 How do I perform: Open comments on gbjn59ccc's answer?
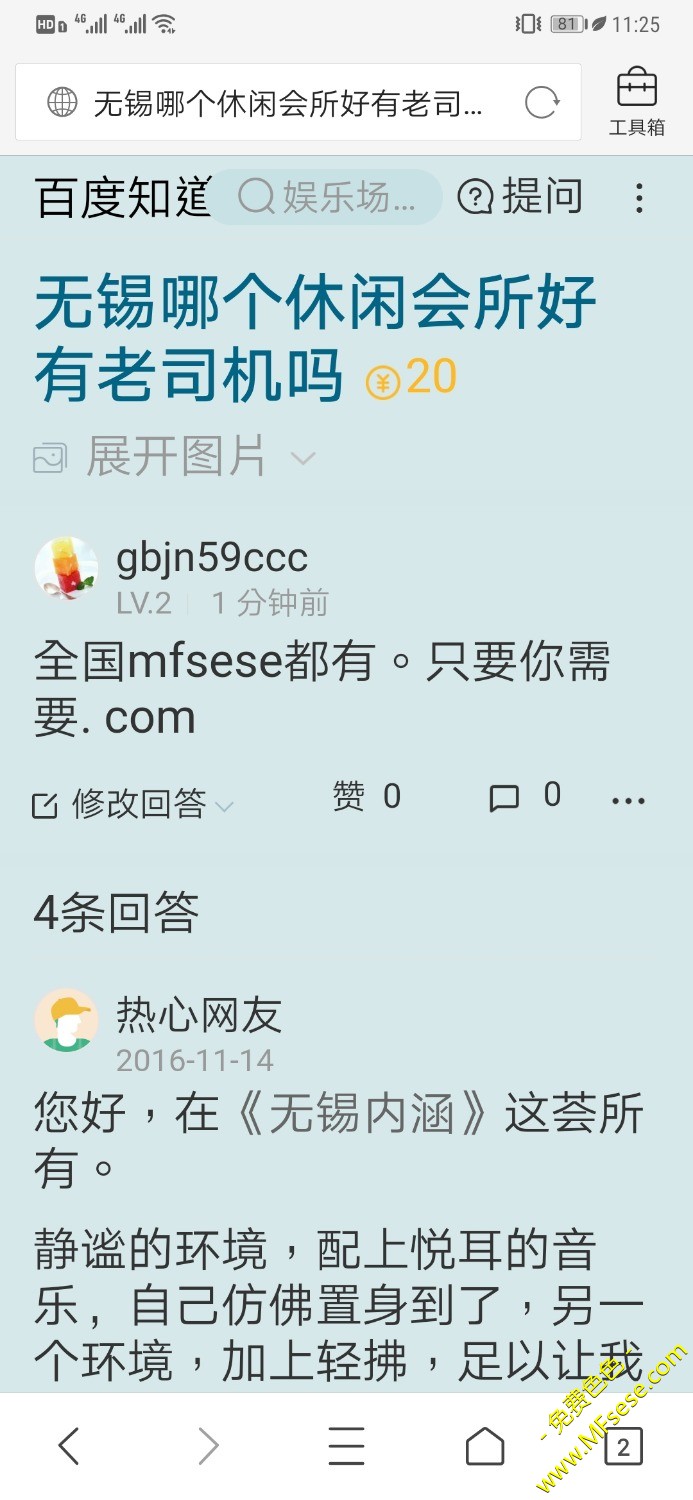(x=524, y=797)
